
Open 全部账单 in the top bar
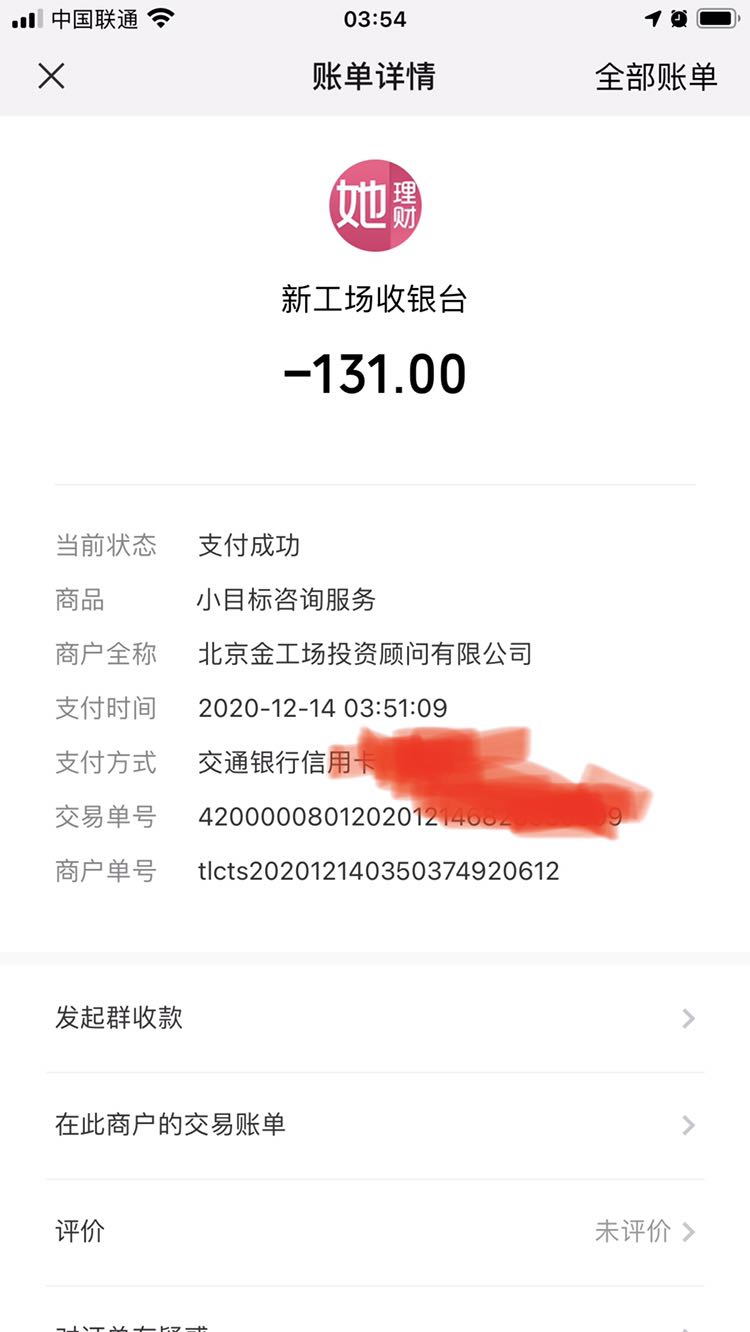click(656, 77)
